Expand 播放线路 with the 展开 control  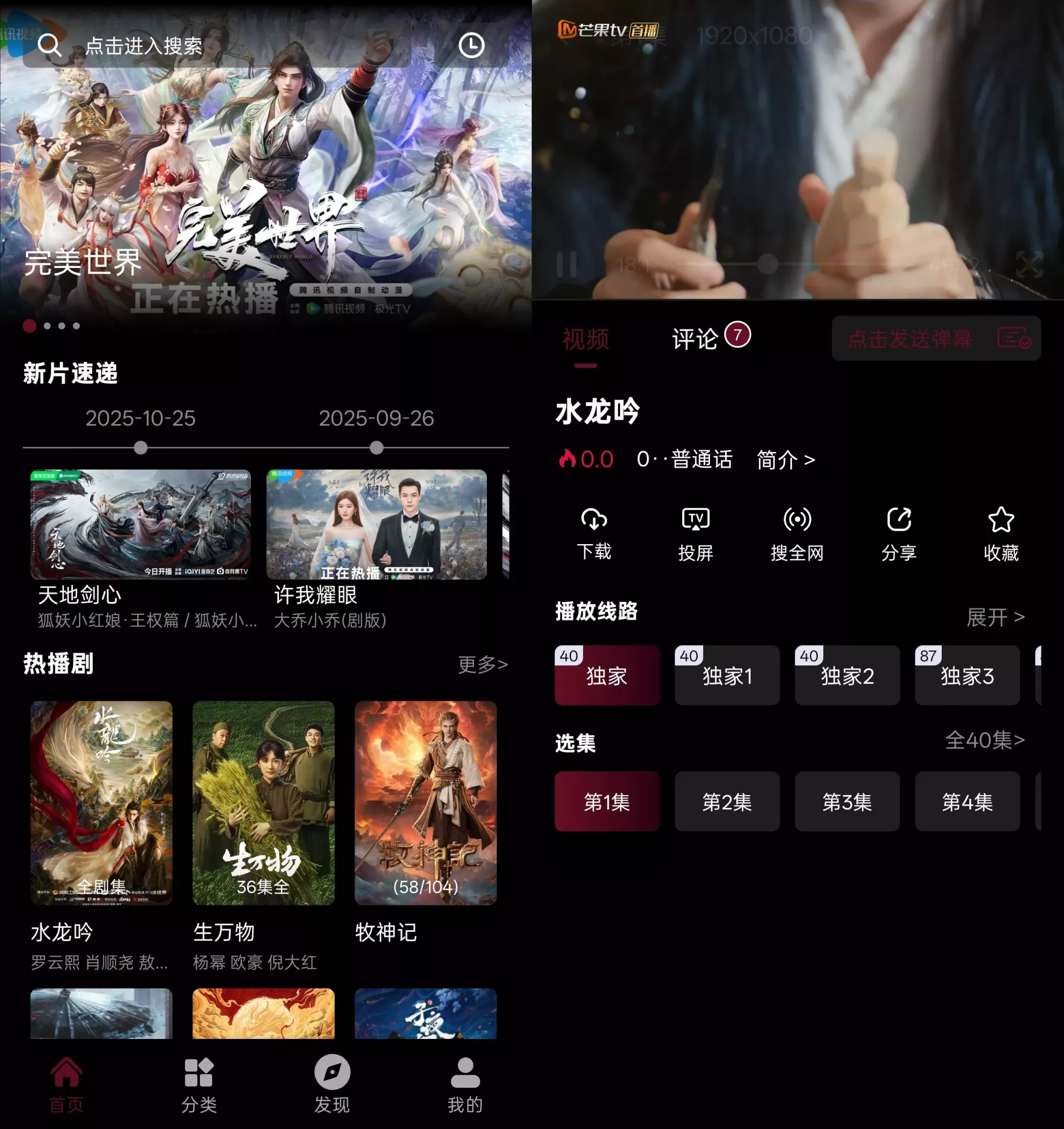coord(995,617)
